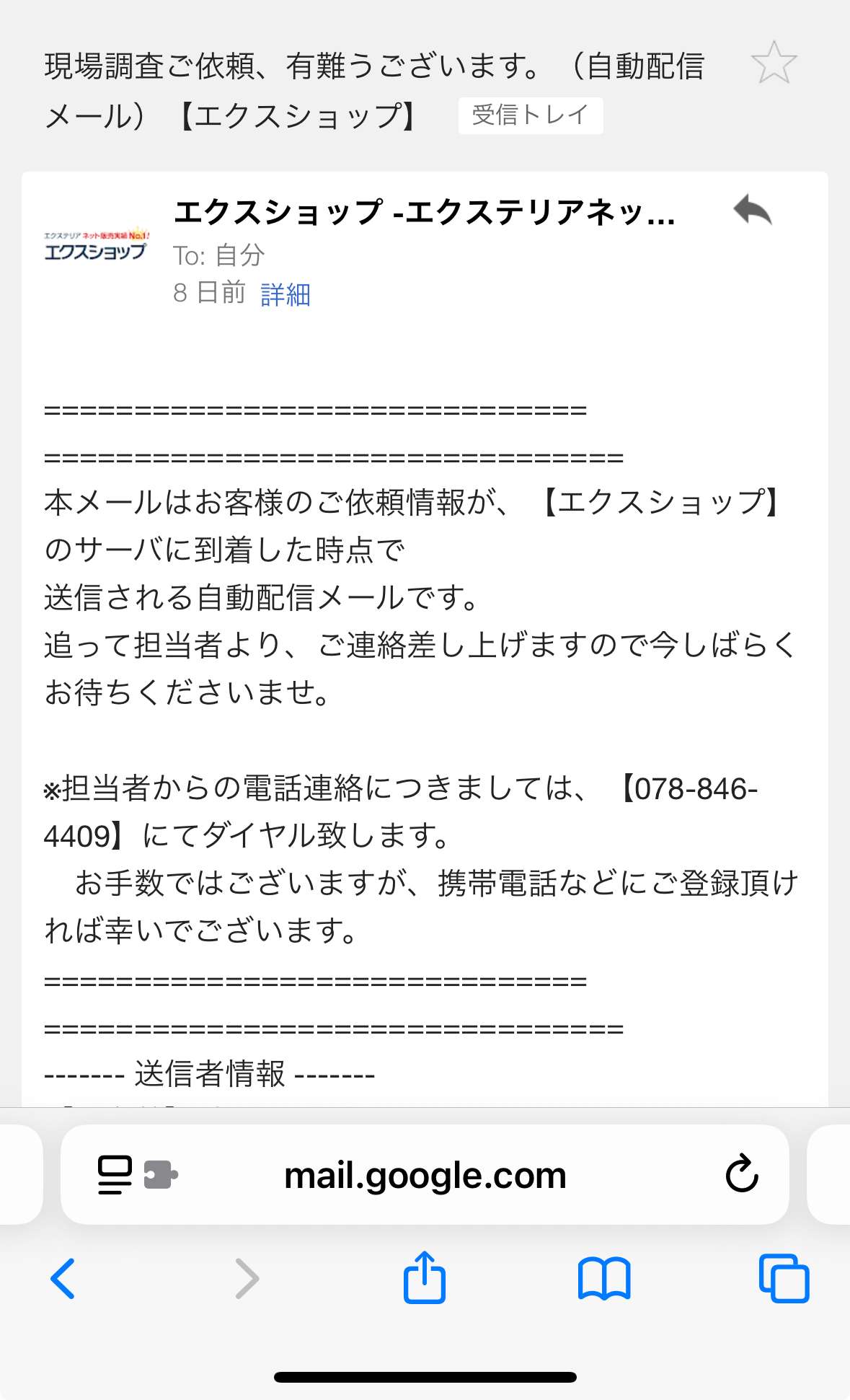
Task: Go back in the browser
Action: point(63,1279)
